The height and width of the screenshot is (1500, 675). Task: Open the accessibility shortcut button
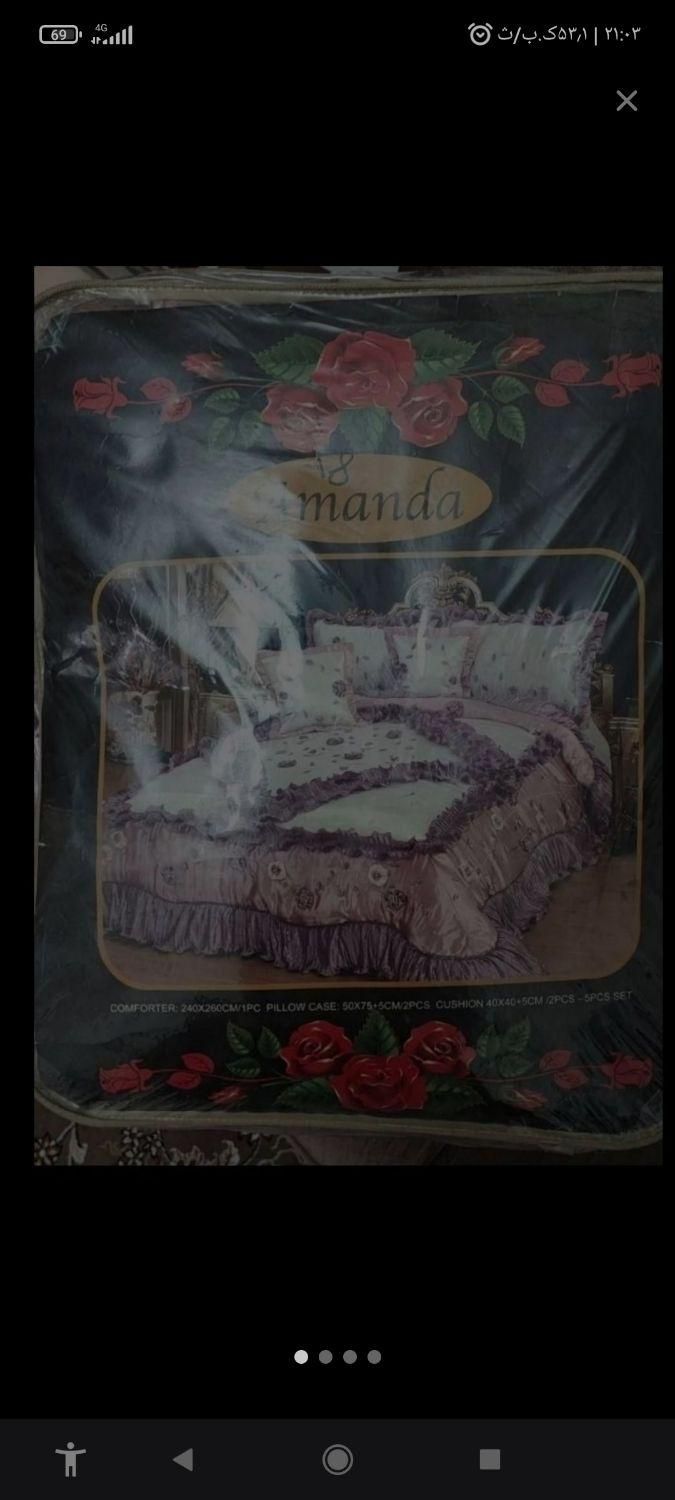(x=70, y=1460)
